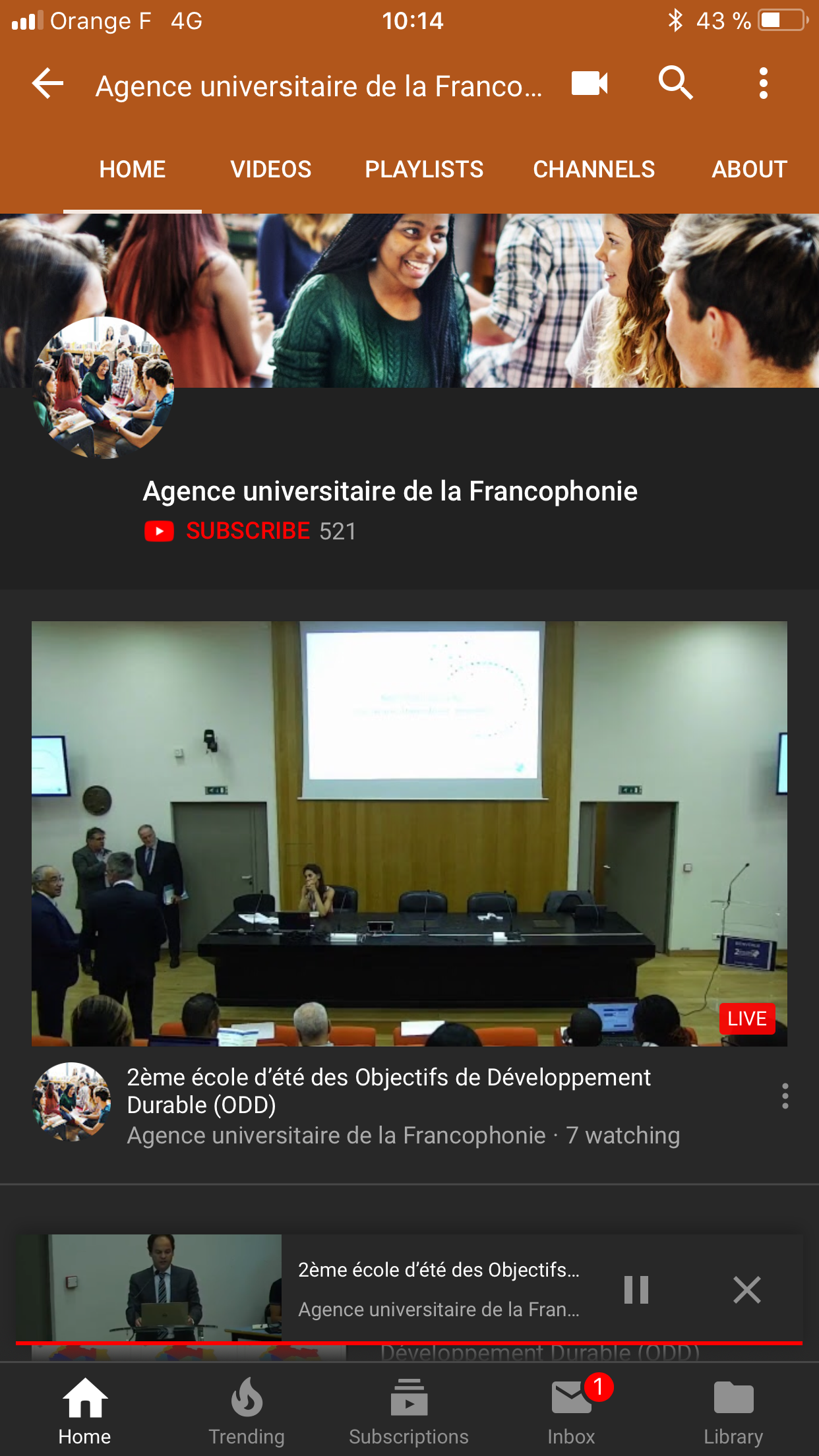The image size is (819, 1456).
Task: Close the miniplayer
Action: pyautogui.click(x=746, y=1289)
